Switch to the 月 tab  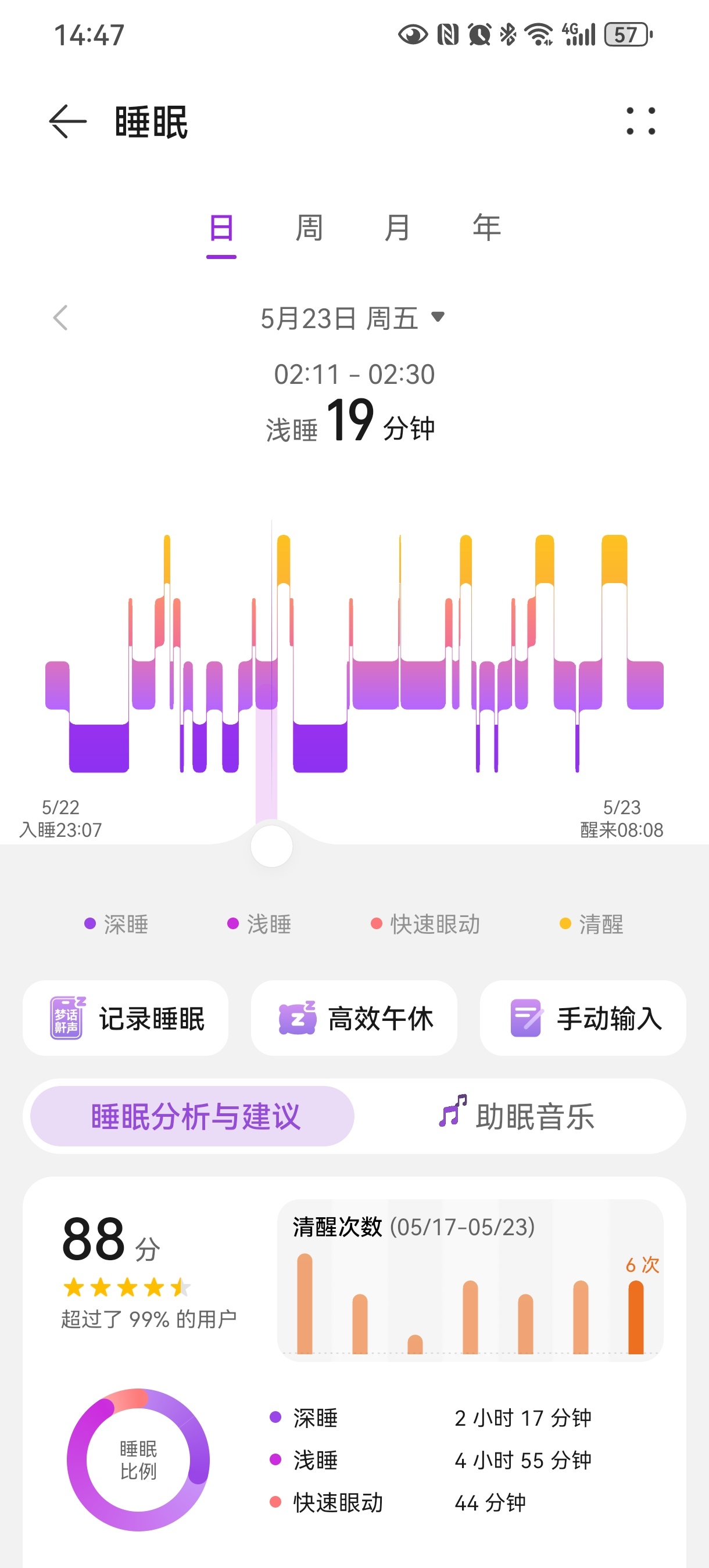(398, 229)
